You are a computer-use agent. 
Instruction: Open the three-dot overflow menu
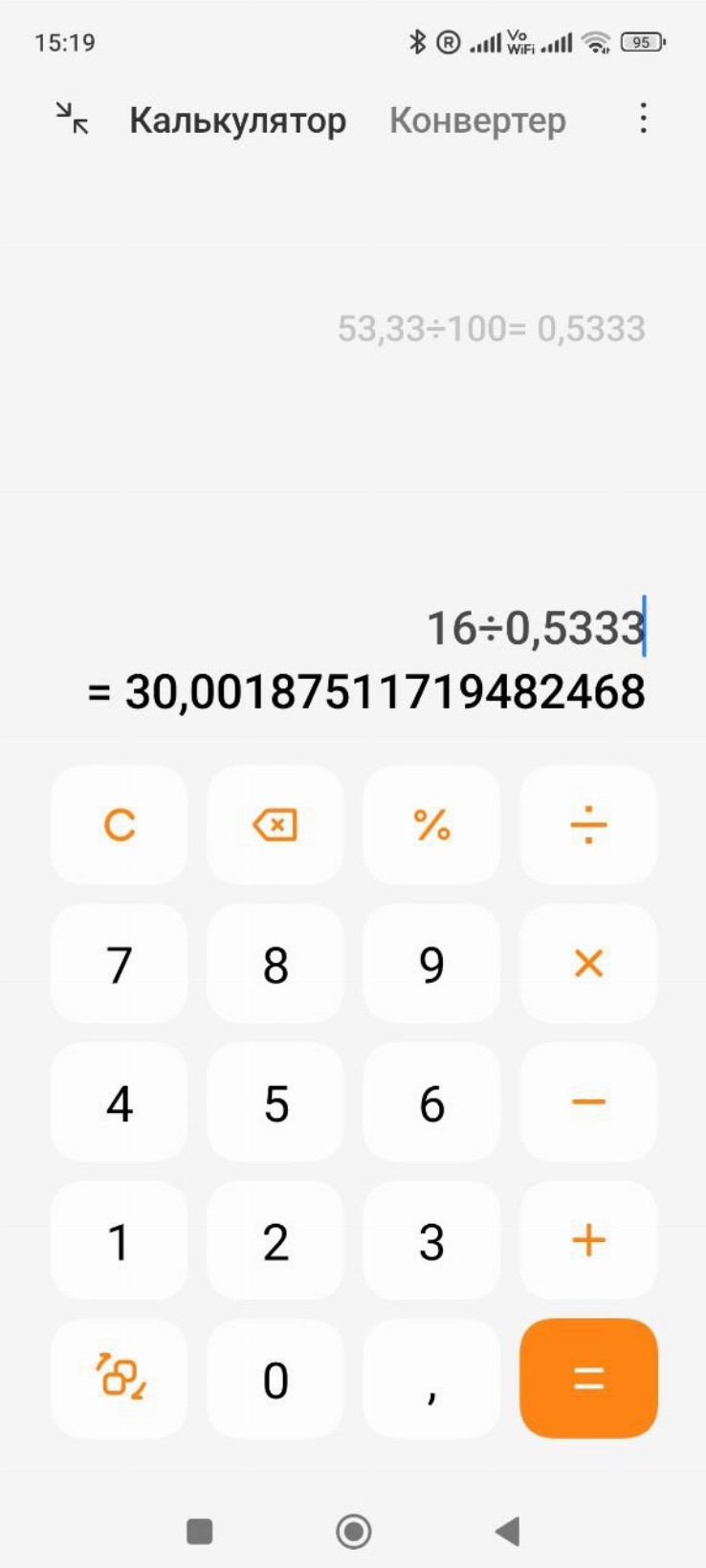tap(643, 119)
